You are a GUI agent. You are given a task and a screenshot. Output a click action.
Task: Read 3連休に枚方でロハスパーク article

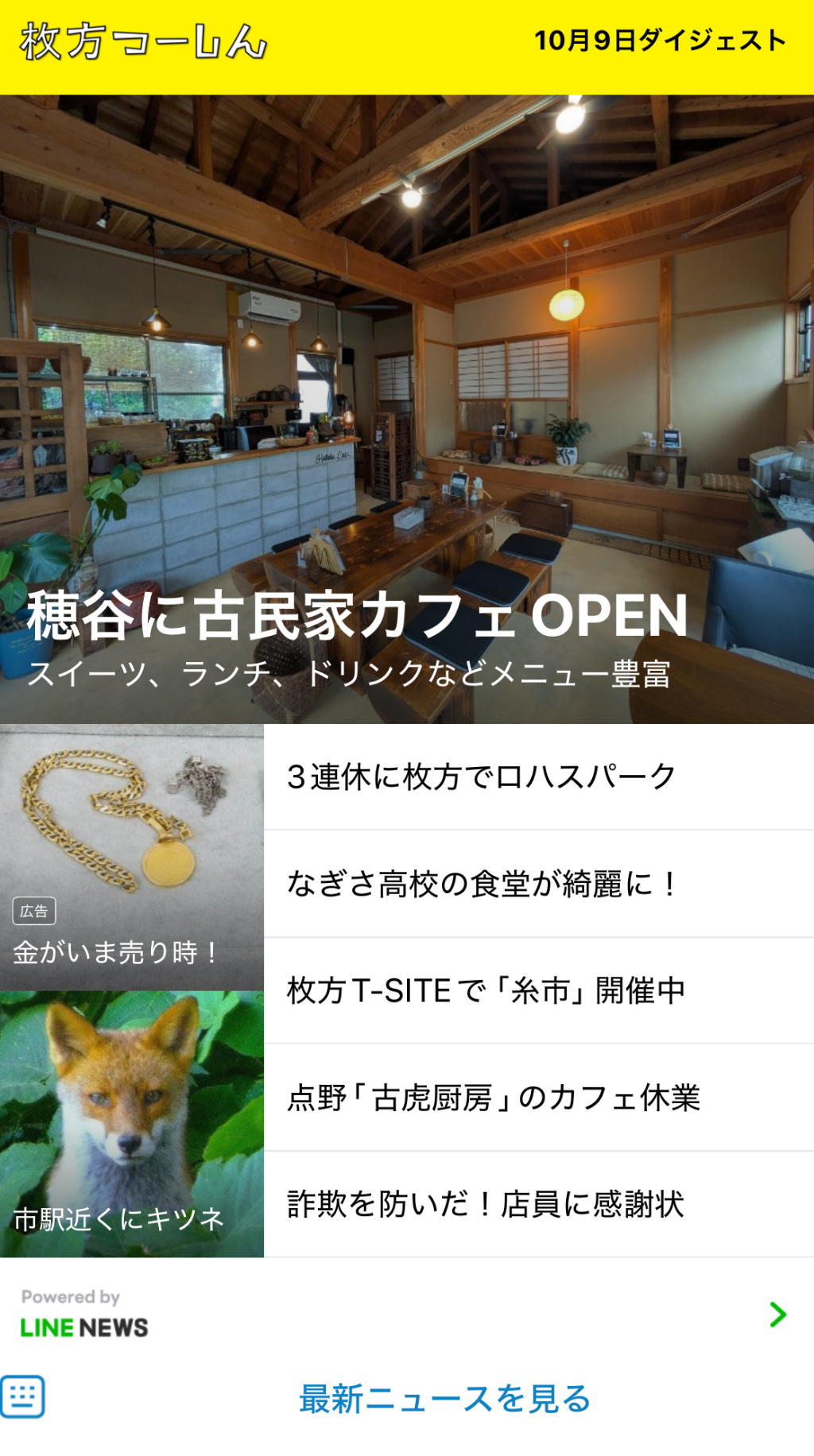[537, 776]
